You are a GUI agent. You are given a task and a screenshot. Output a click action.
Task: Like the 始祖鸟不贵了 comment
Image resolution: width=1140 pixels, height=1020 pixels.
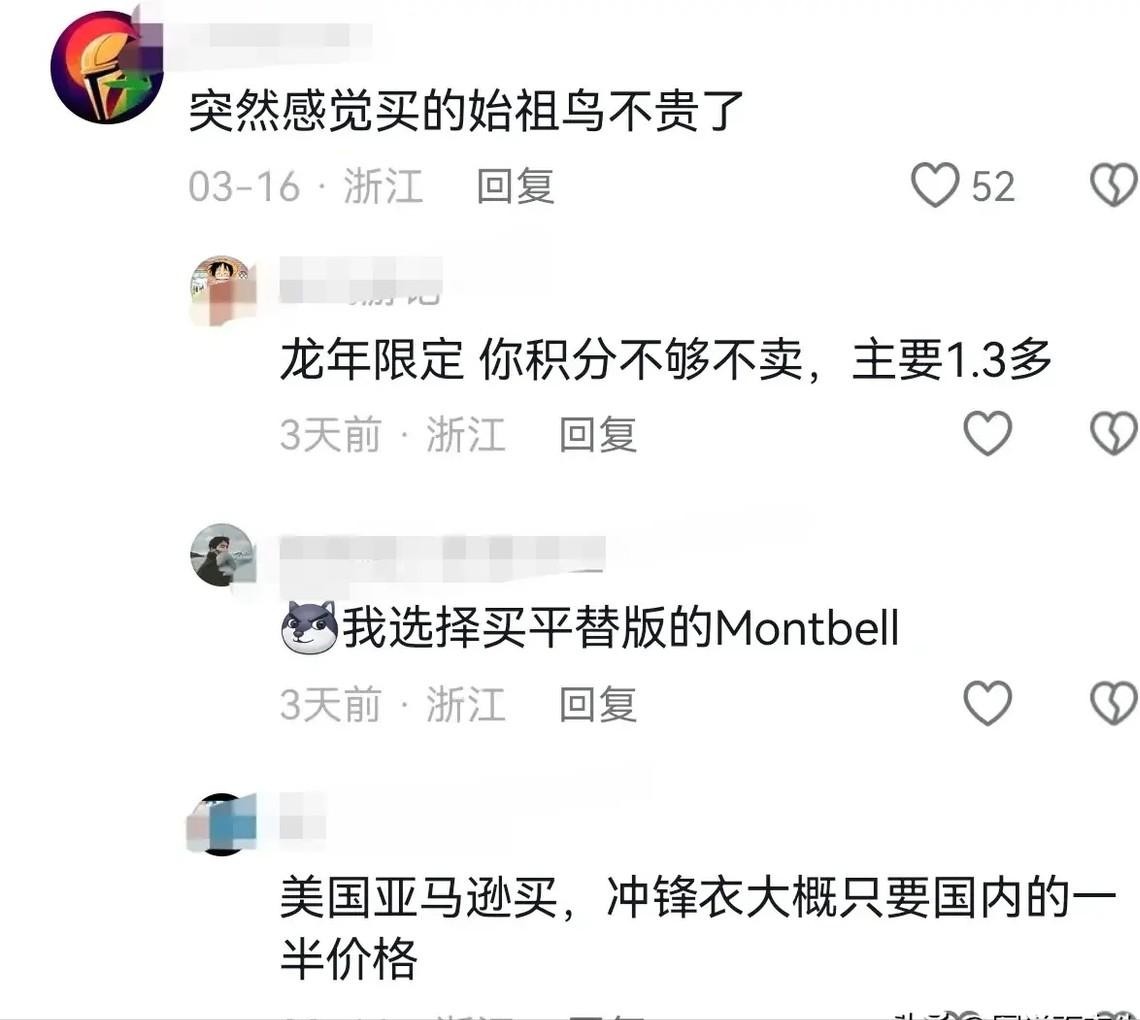click(935, 186)
